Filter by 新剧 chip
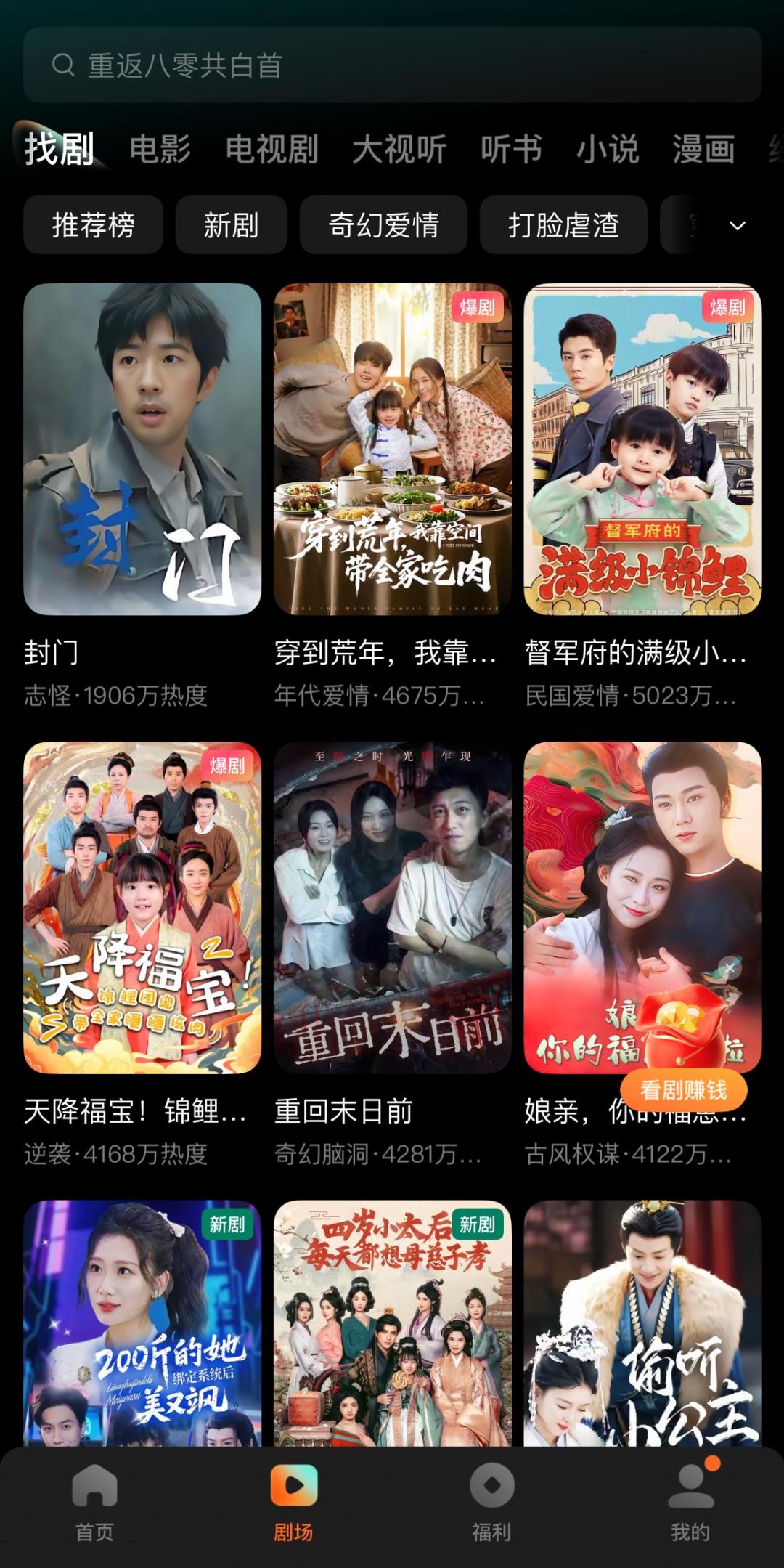784x1568 pixels. click(231, 225)
